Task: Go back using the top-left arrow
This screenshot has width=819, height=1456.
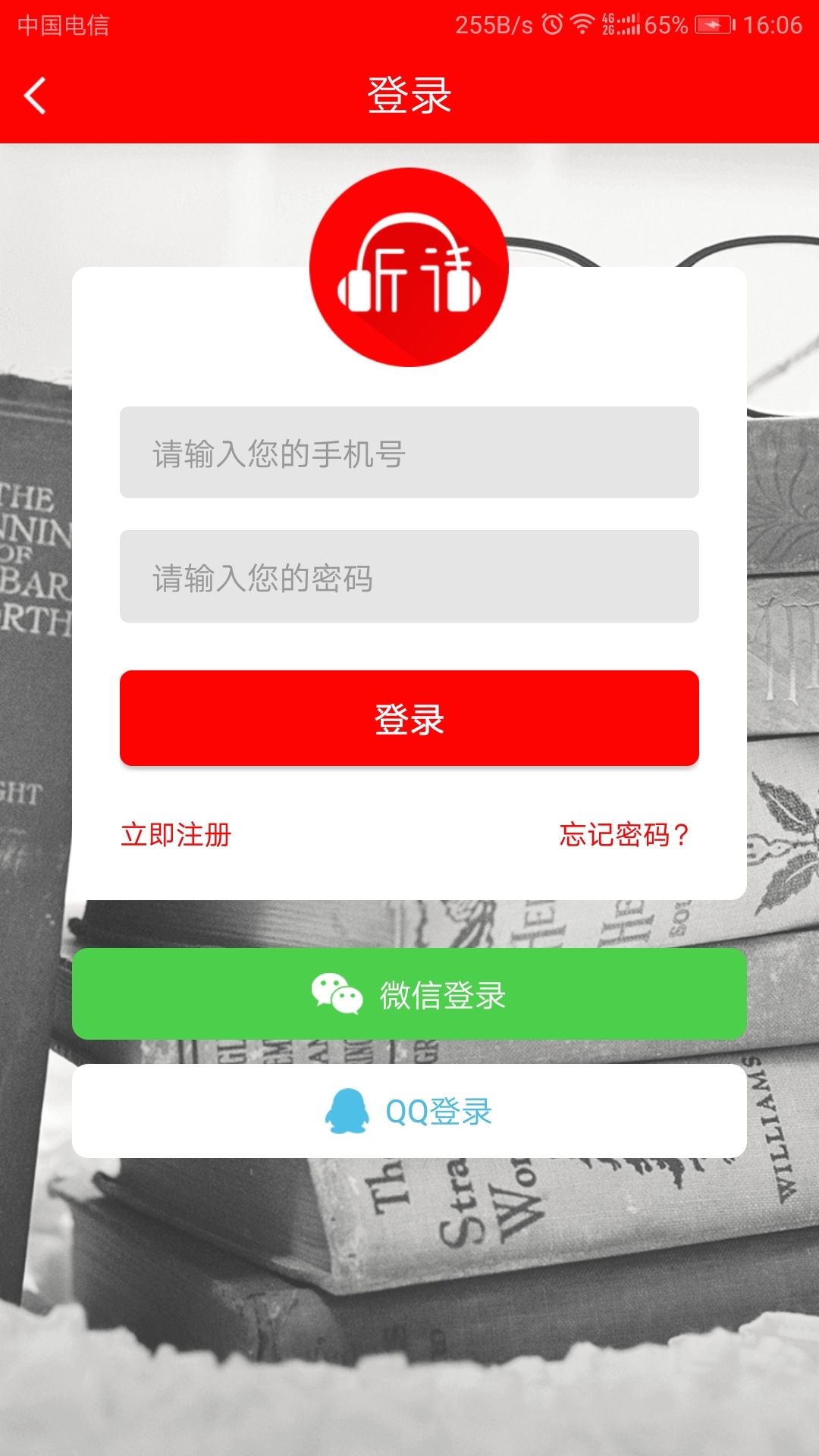Action: [x=35, y=96]
